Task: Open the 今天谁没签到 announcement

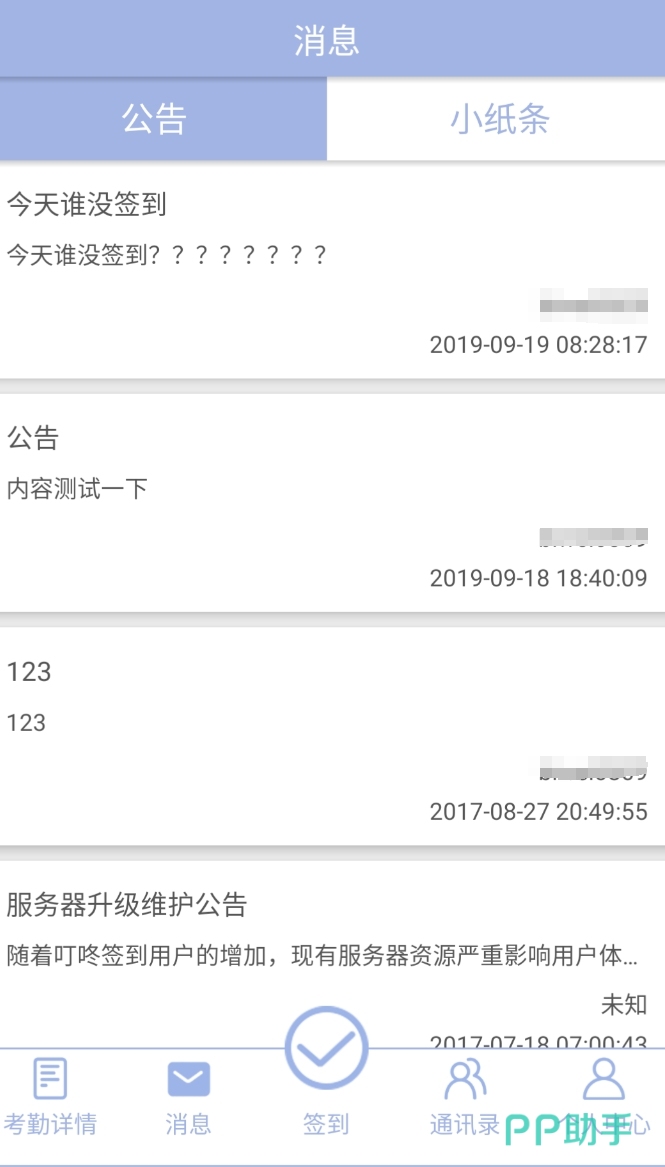Action: [332, 270]
